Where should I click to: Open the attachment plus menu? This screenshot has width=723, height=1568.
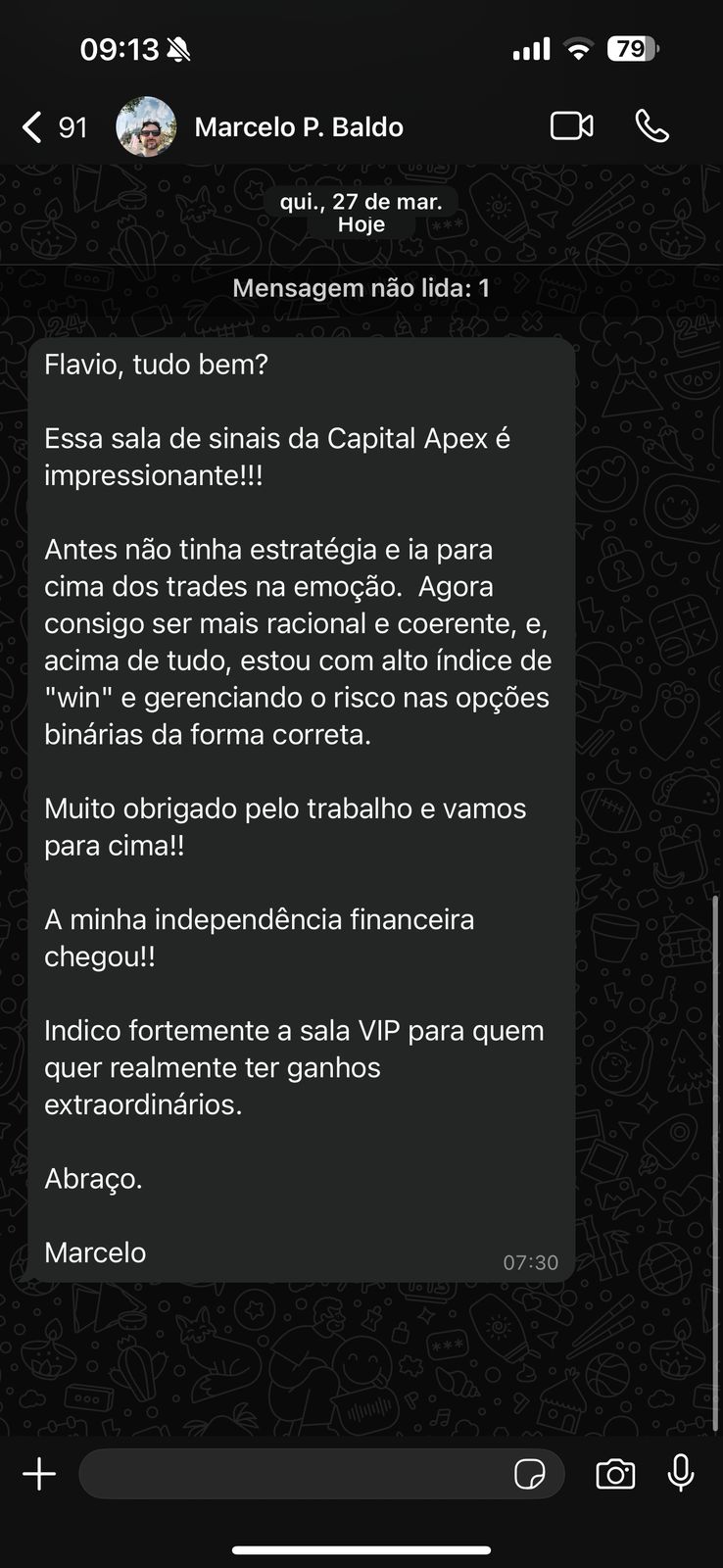(39, 1474)
